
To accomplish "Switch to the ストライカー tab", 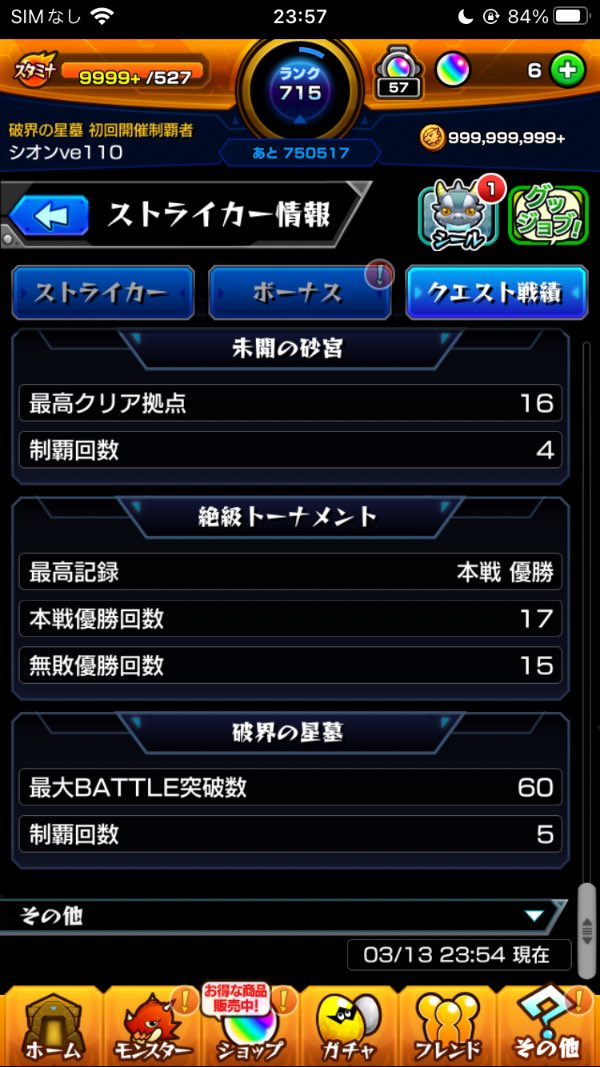I will pos(102,293).
